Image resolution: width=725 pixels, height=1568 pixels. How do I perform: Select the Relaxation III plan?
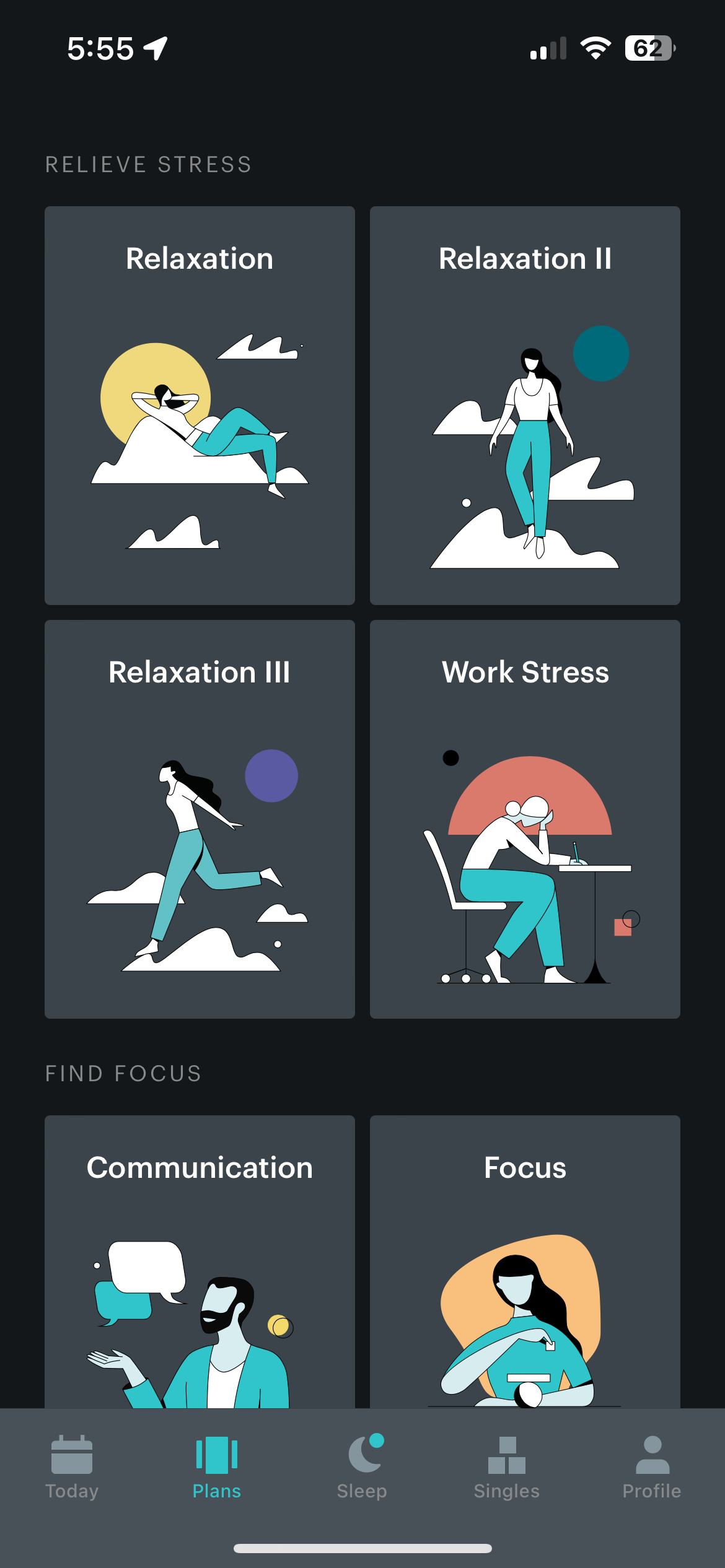click(x=200, y=819)
